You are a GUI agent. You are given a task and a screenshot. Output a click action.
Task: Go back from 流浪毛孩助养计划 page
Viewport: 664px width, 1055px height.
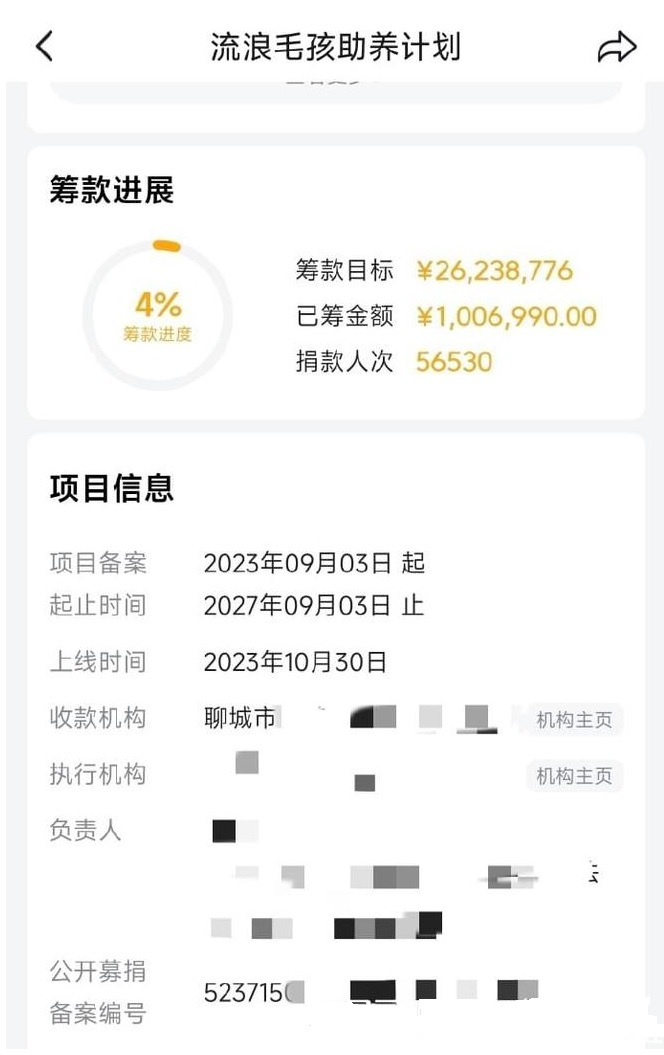(44, 46)
